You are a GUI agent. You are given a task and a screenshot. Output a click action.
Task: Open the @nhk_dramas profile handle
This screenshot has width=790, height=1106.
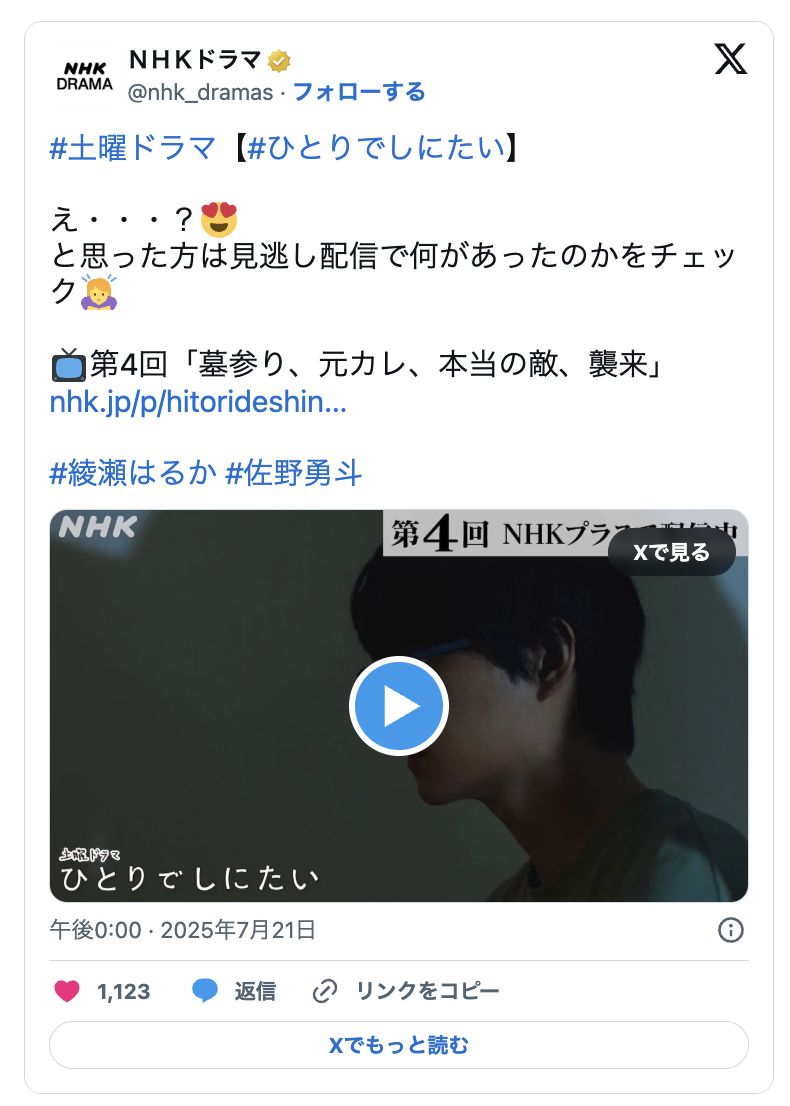[x=200, y=92]
